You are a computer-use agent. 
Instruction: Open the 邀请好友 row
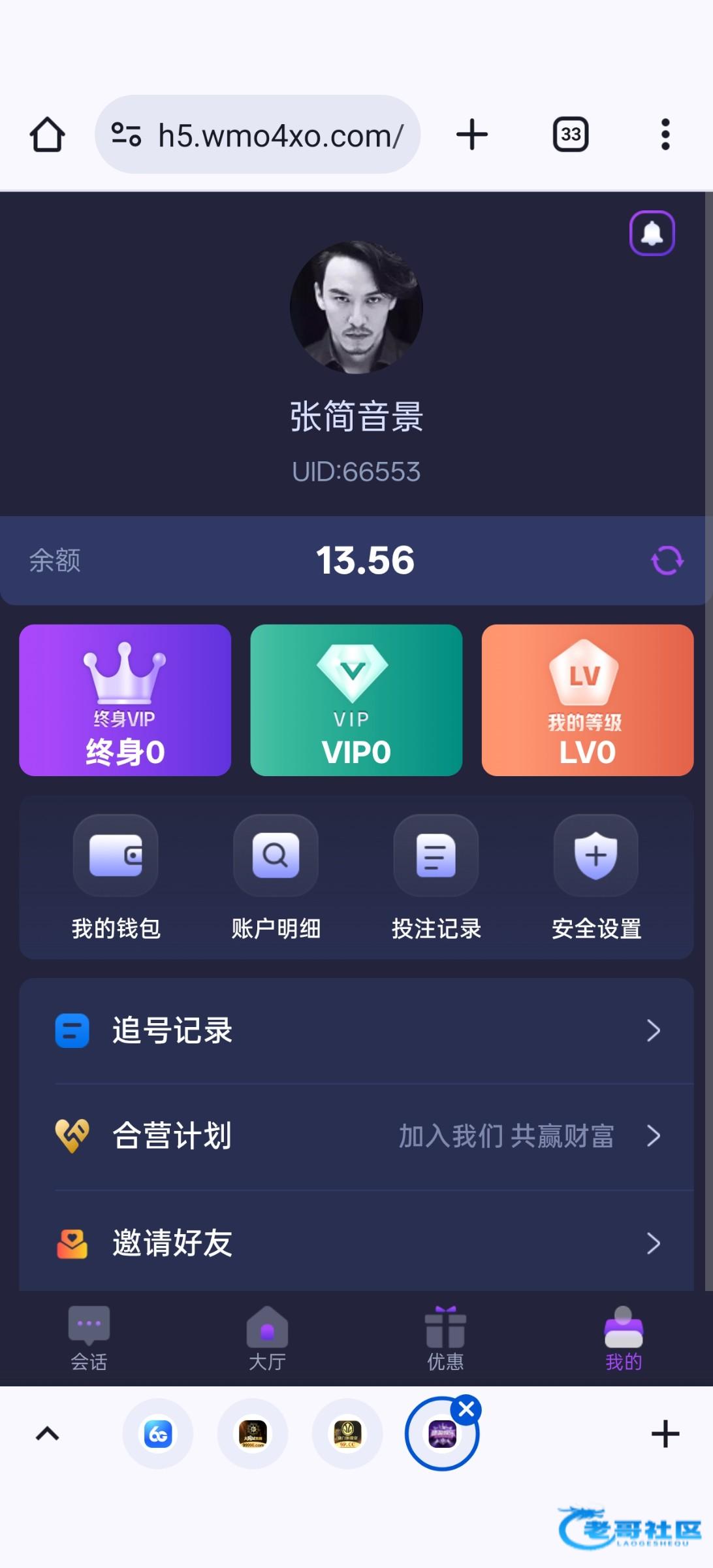(356, 1243)
